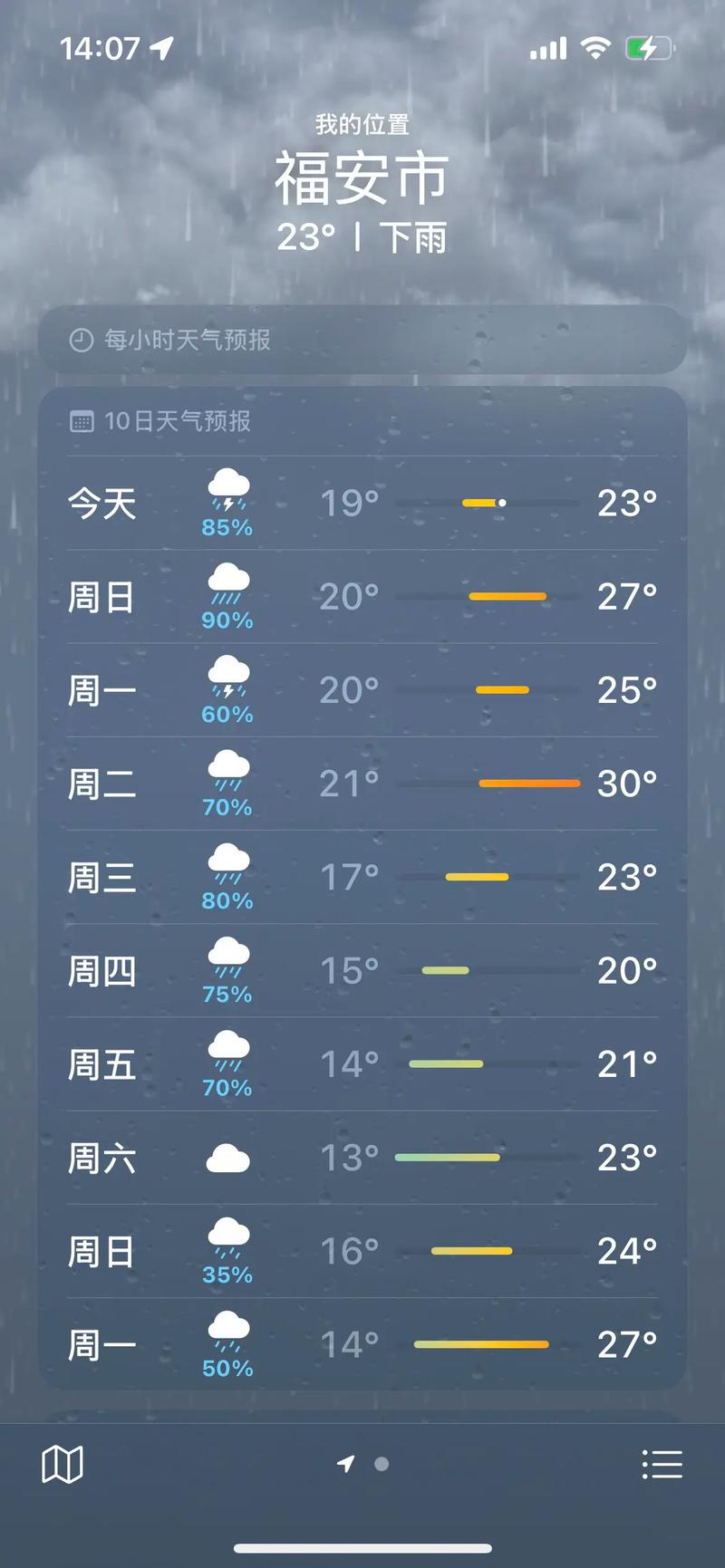Tap the 60% chance label on 周一
725x1568 pixels.
[226, 715]
